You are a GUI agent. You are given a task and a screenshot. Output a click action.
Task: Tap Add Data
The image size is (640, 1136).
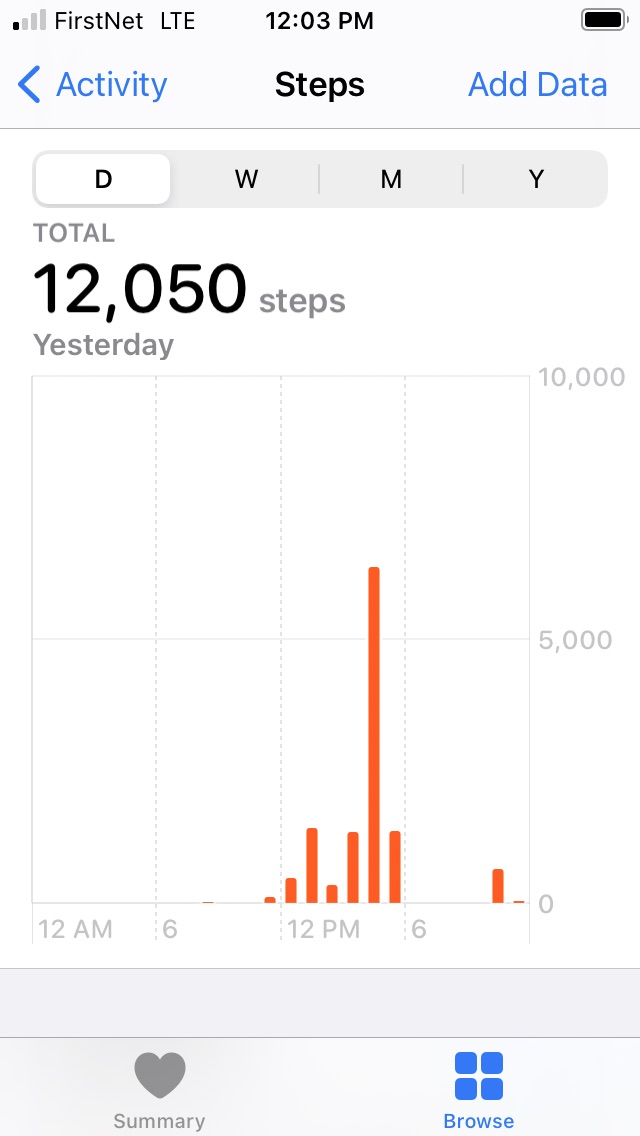537,85
